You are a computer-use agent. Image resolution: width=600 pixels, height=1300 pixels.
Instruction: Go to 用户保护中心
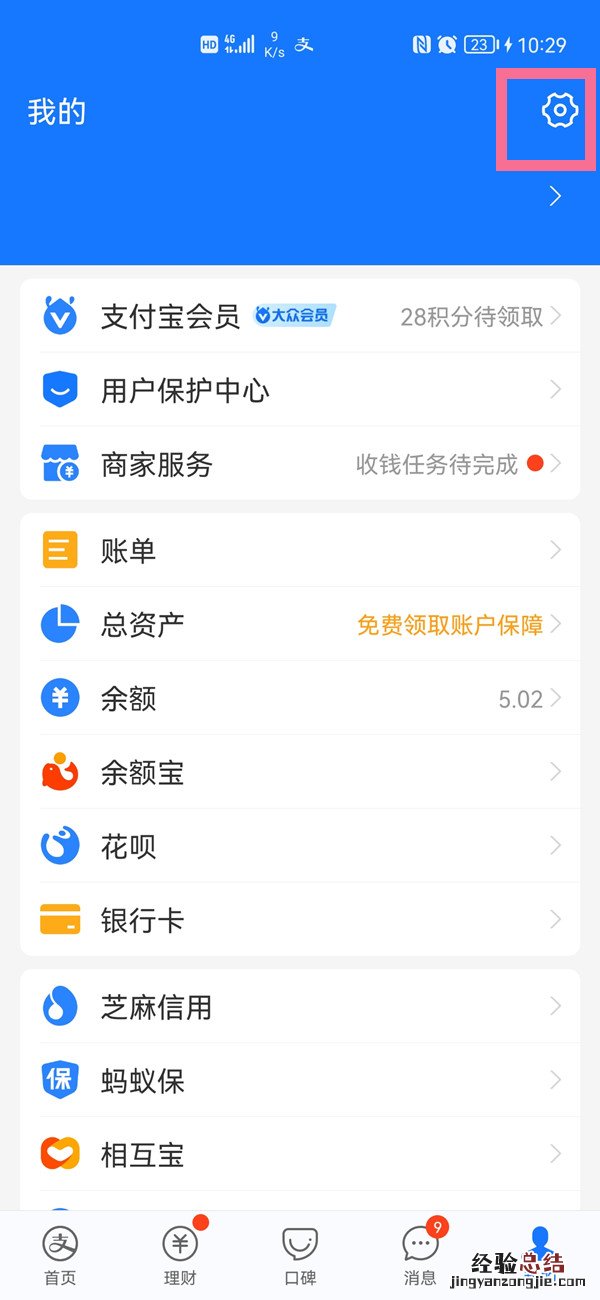tap(300, 390)
